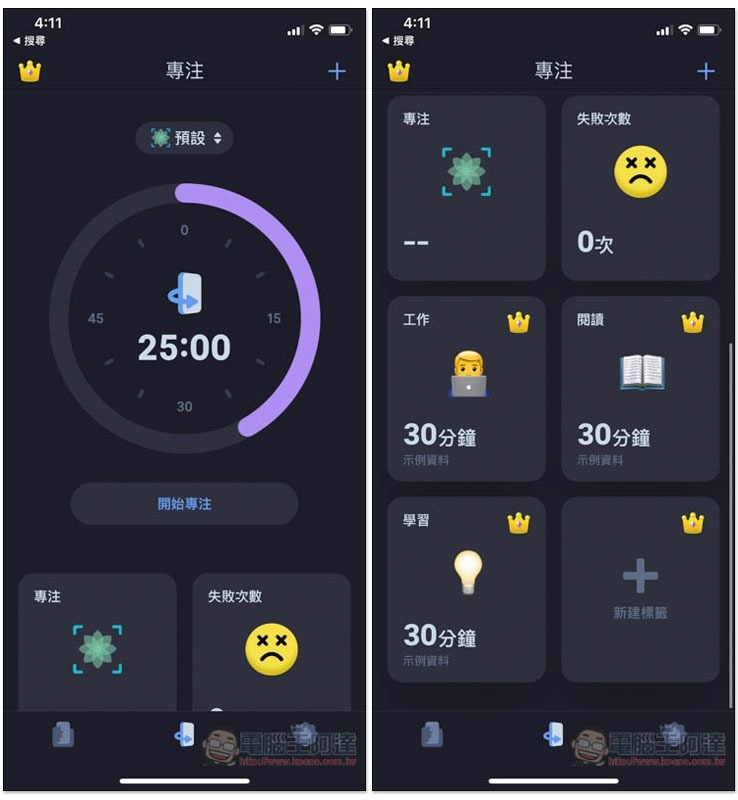
Task: Tap the plus icon above the timer dial
Action: [x=337, y=71]
